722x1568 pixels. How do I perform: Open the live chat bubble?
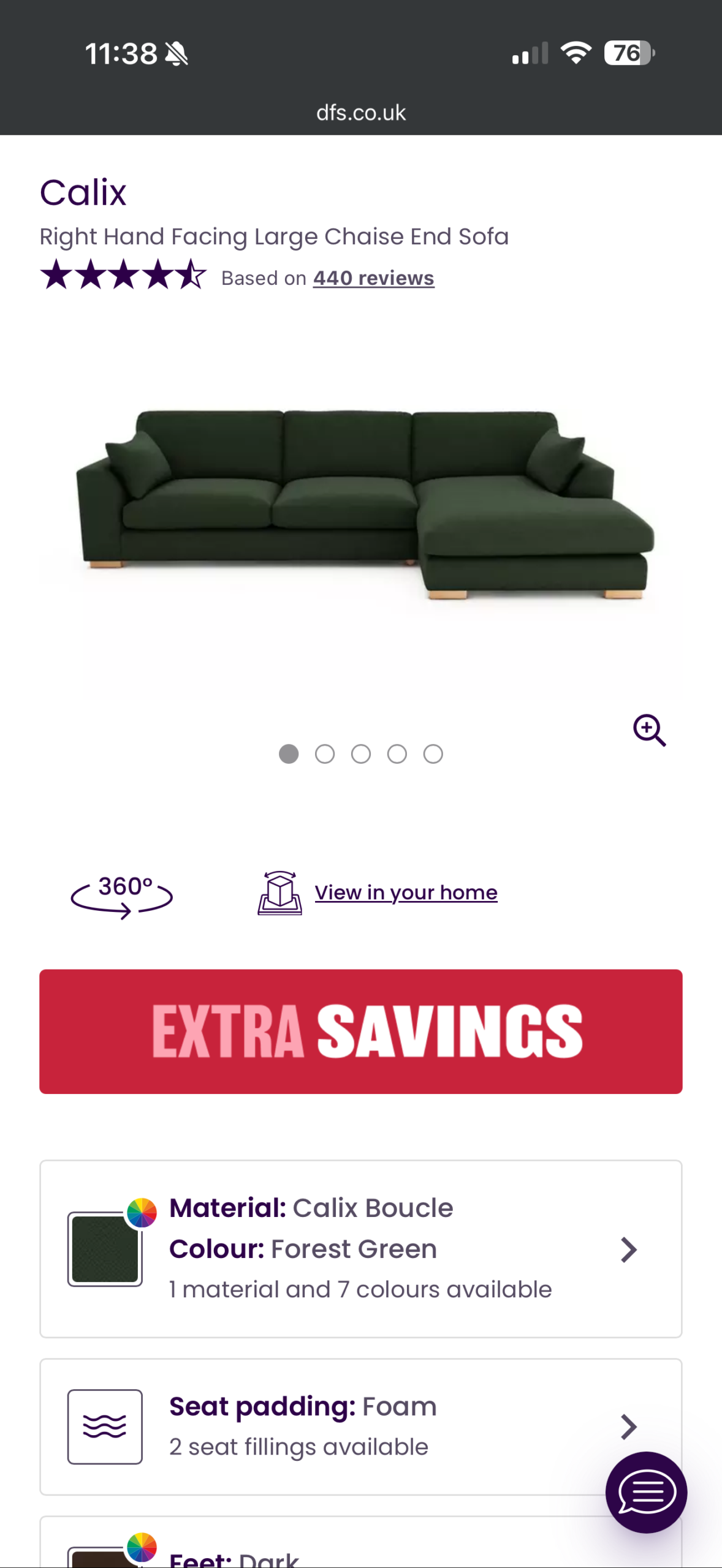click(x=645, y=1492)
